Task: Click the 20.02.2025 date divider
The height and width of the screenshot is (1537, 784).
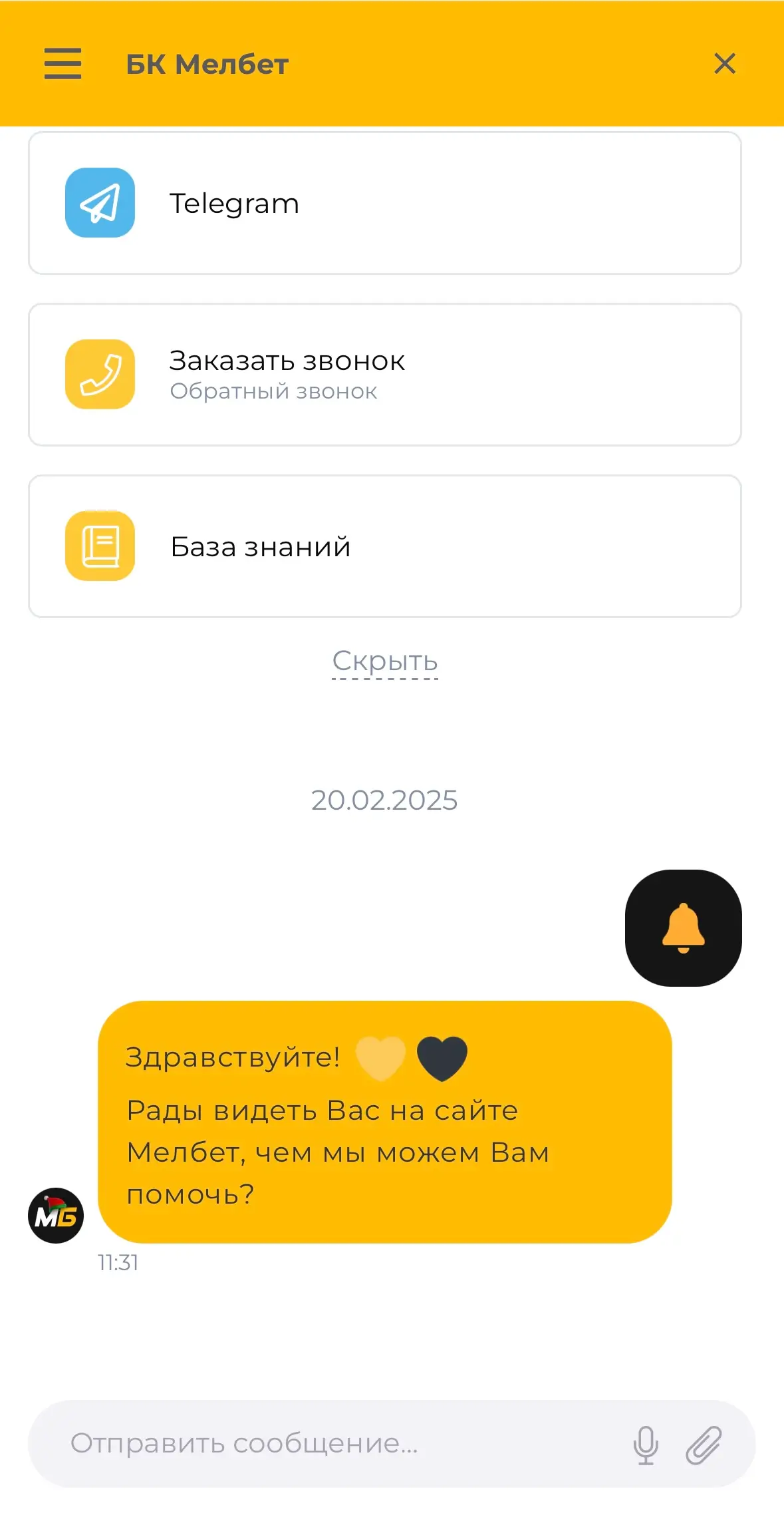Action: point(384,801)
